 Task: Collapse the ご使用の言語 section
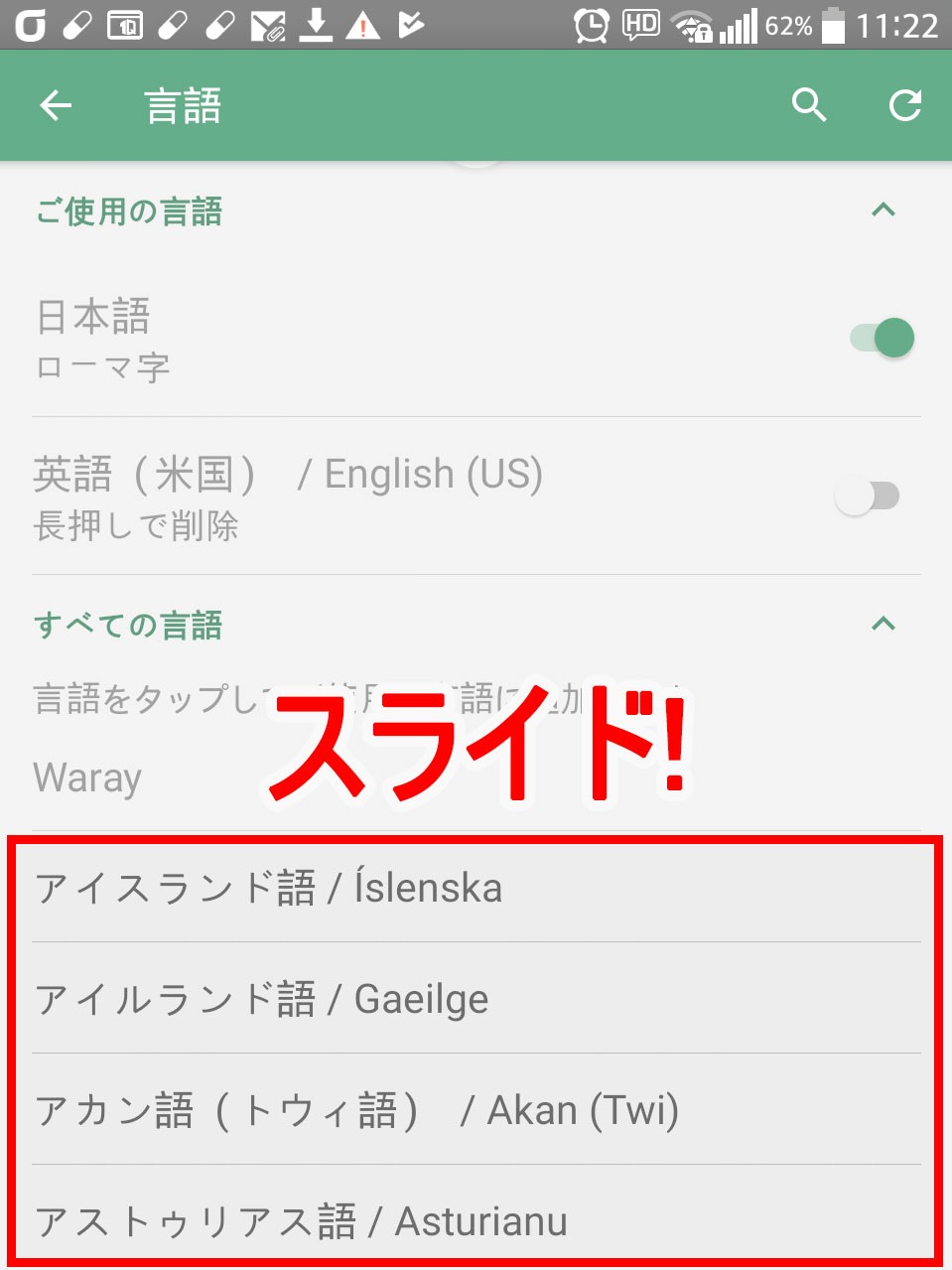(x=883, y=211)
